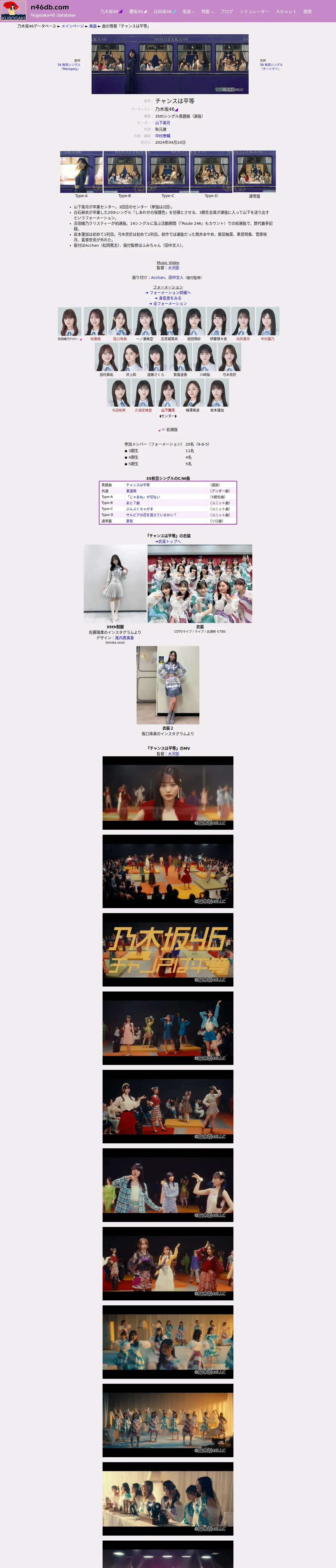
Task: Open the 櫻坂46 navigation item
Action: click(x=138, y=11)
